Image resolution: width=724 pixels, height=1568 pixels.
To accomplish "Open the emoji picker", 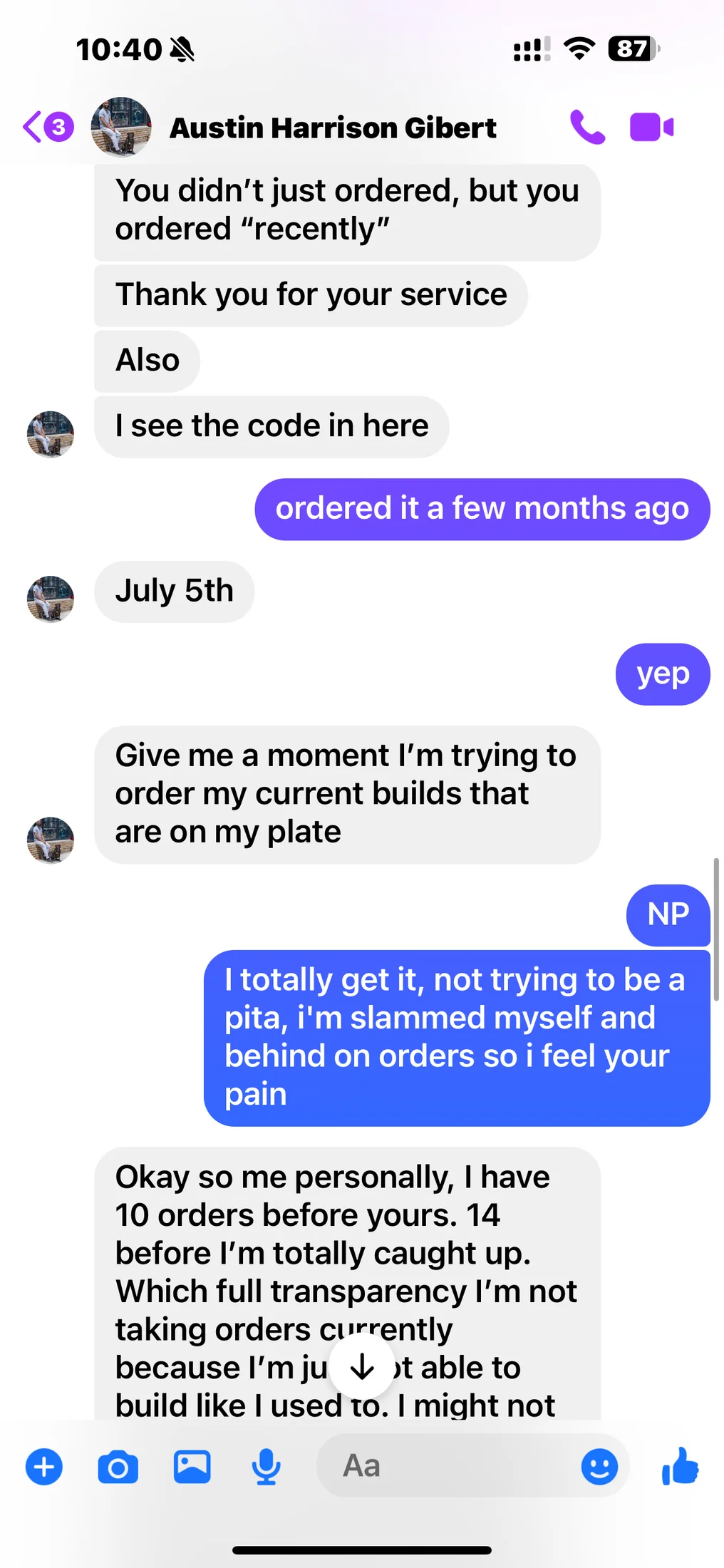I will (599, 1467).
